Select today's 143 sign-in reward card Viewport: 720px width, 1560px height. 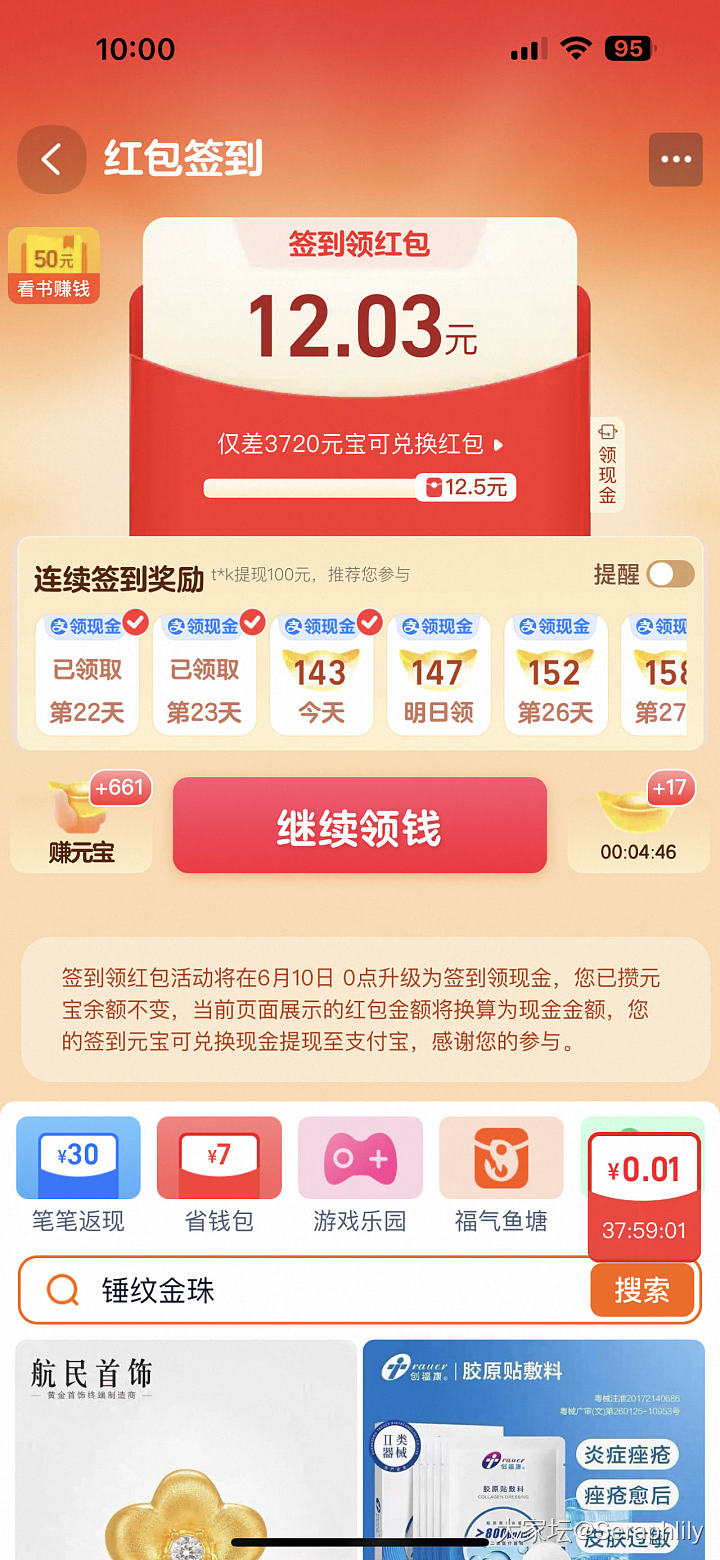coord(321,675)
